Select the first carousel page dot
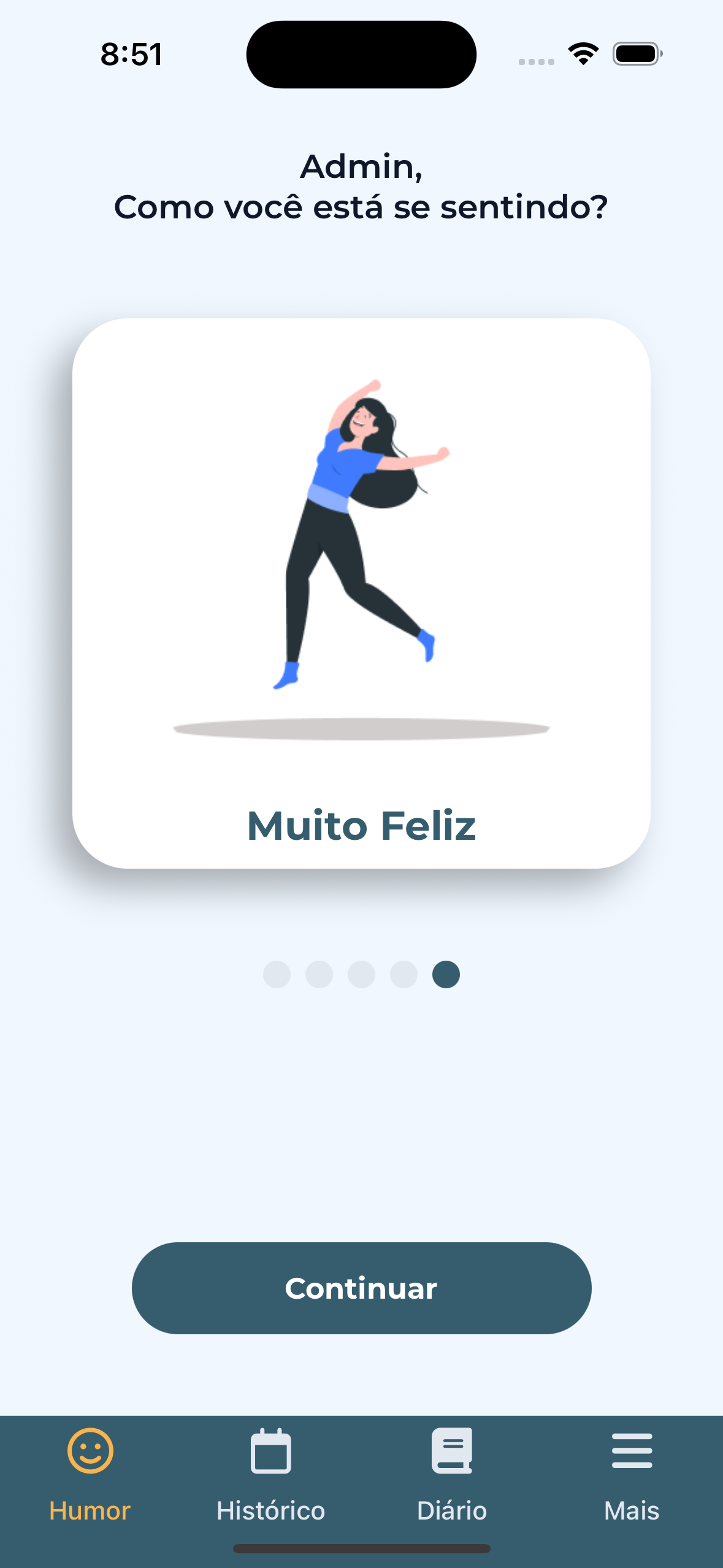The image size is (723, 1568). coord(277,974)
